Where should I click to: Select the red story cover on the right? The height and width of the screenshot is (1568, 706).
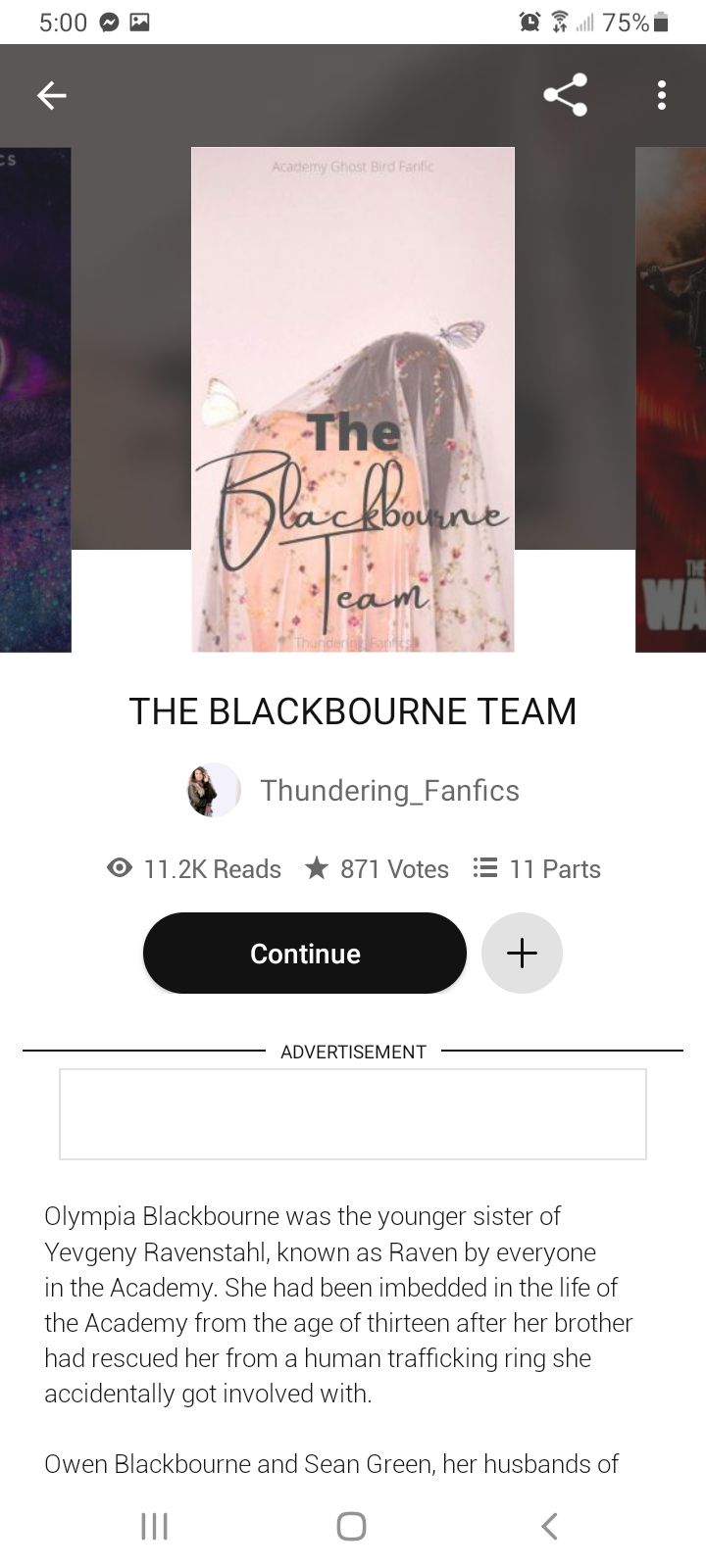coord(672,400)
